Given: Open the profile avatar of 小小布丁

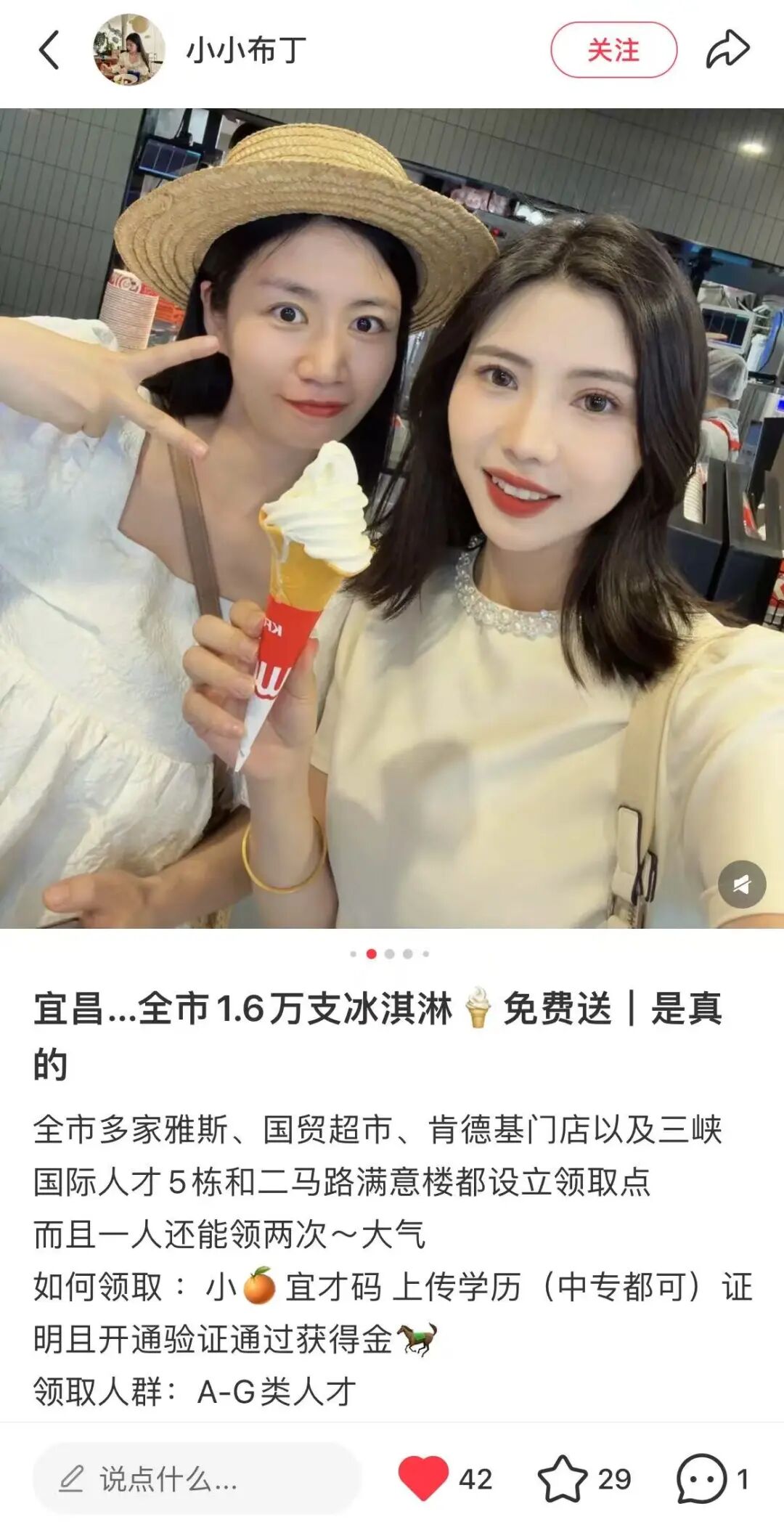Looking at the screenshot, I should point(129,50).
